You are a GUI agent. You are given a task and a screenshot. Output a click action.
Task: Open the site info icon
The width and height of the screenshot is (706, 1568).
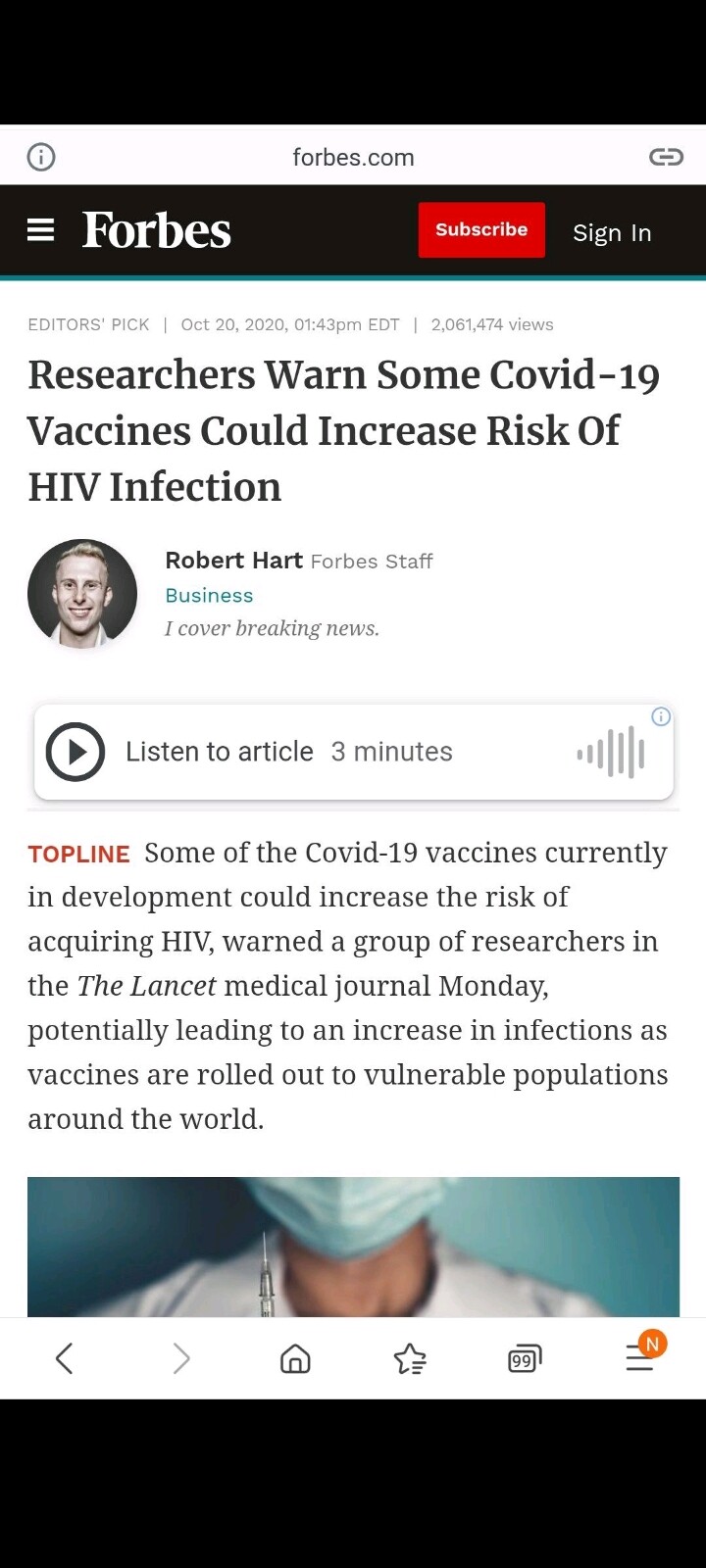click(41, 157)
